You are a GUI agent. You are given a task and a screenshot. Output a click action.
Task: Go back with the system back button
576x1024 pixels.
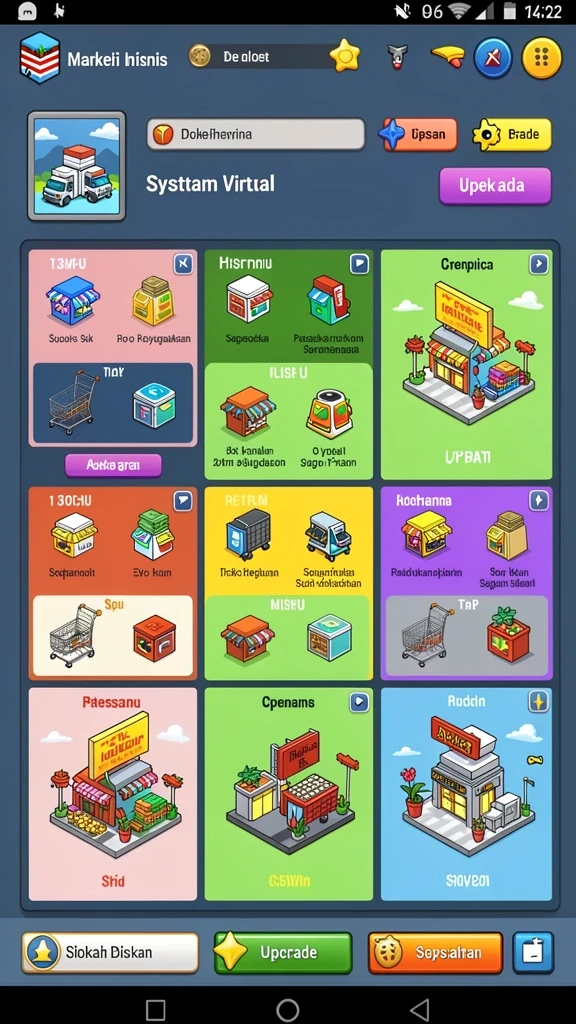(x=421, y=1010)
